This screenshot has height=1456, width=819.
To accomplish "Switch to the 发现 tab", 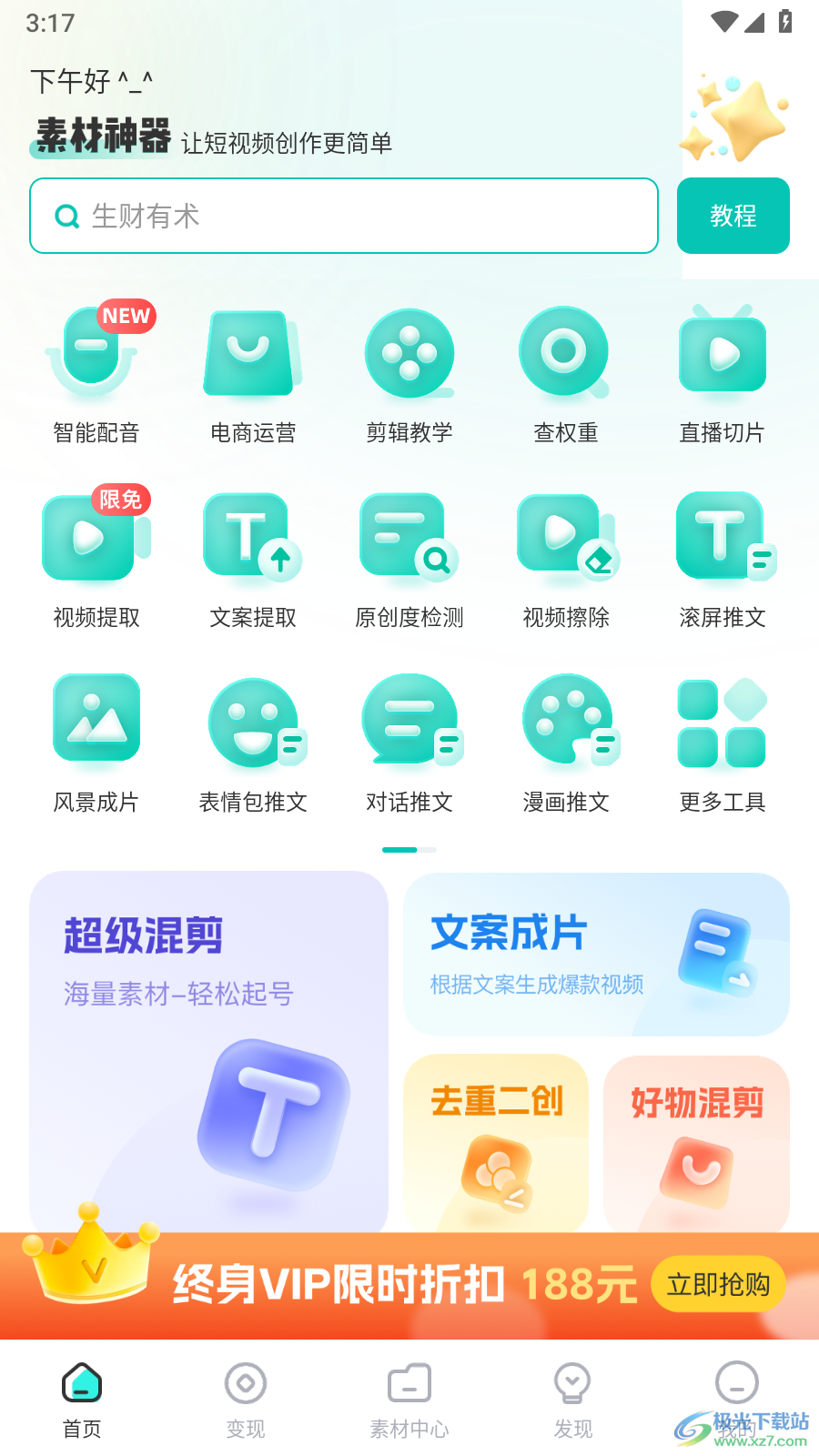I will [x=573, y=1400].
